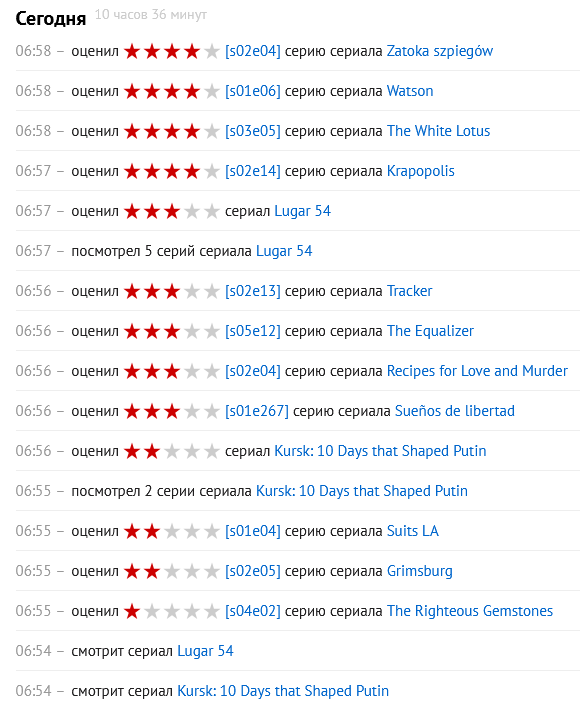Open The Righteous Gemstones series page
The height and width of the screenshot is (714, 580).
[470, 611]
